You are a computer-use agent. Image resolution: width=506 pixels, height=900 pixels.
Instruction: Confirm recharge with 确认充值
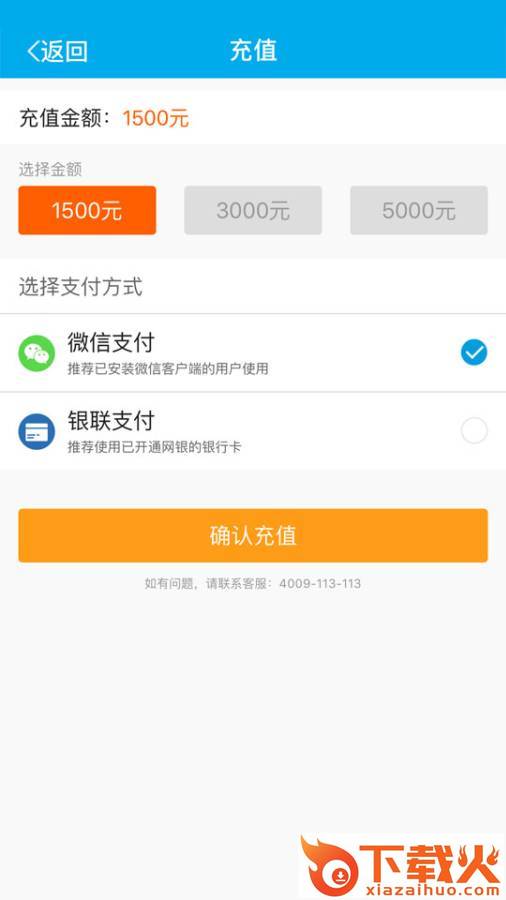coord(253,536)
